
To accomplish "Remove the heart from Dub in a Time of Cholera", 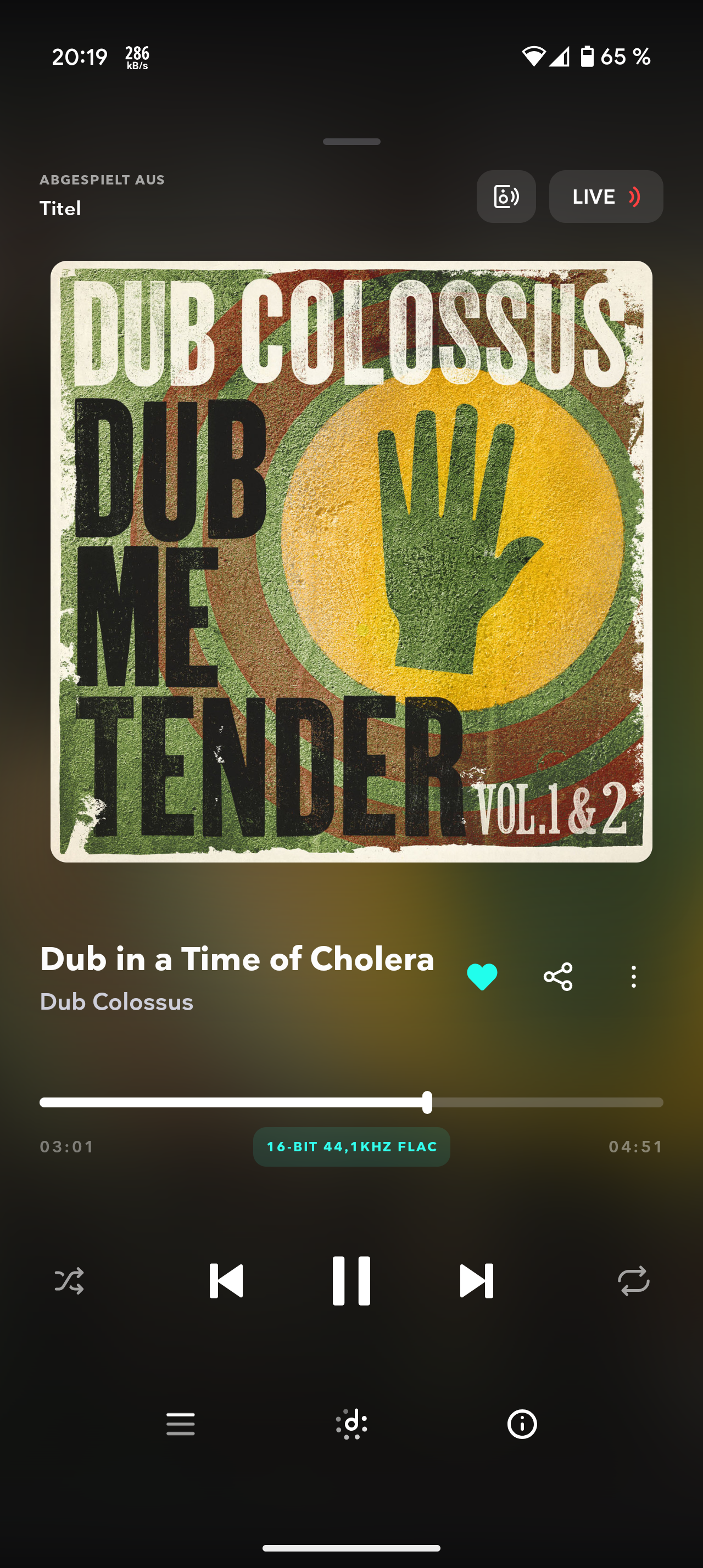I will pos(482,977).
